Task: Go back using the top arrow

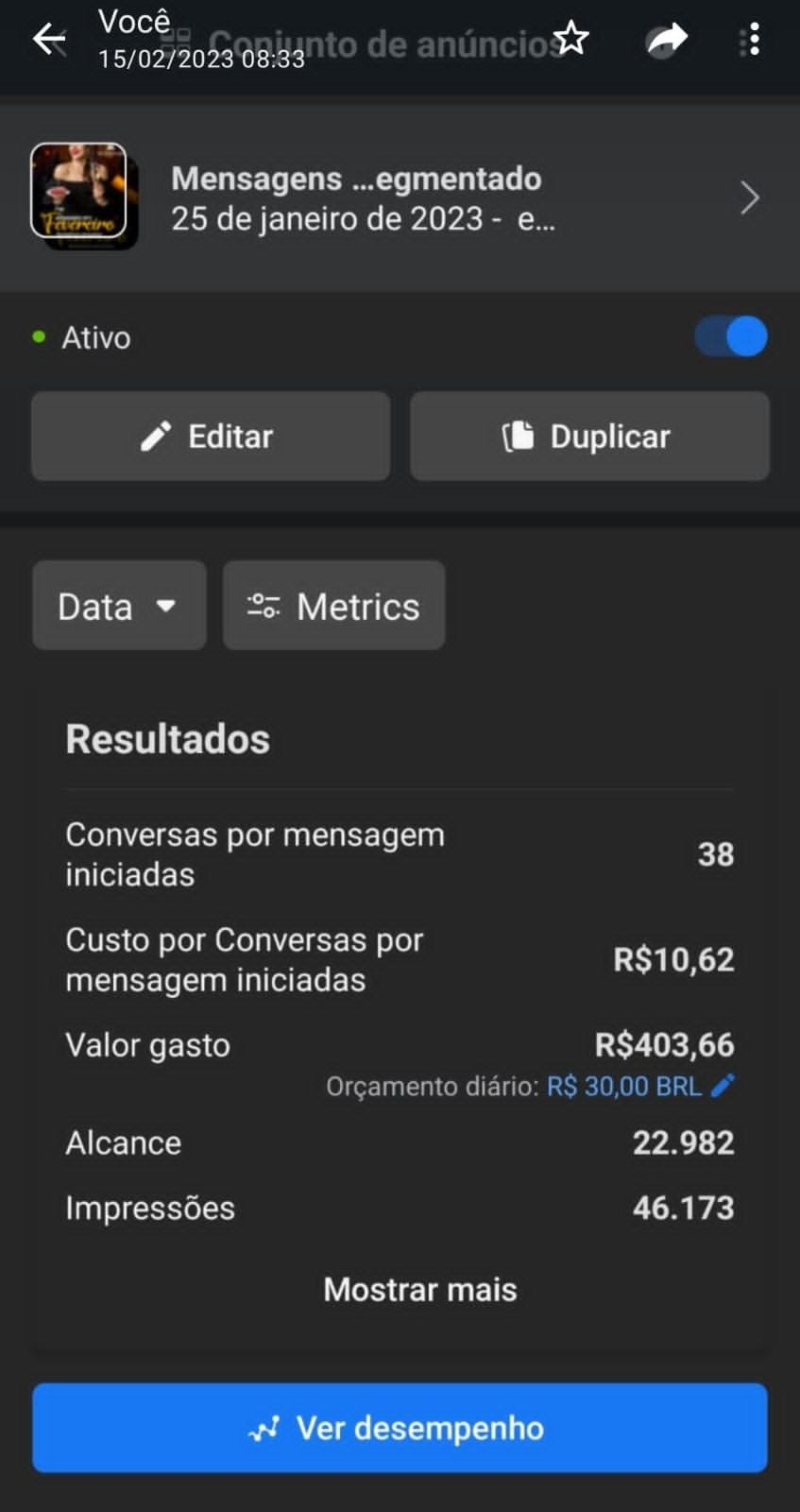Action: (x=49, y=40)
